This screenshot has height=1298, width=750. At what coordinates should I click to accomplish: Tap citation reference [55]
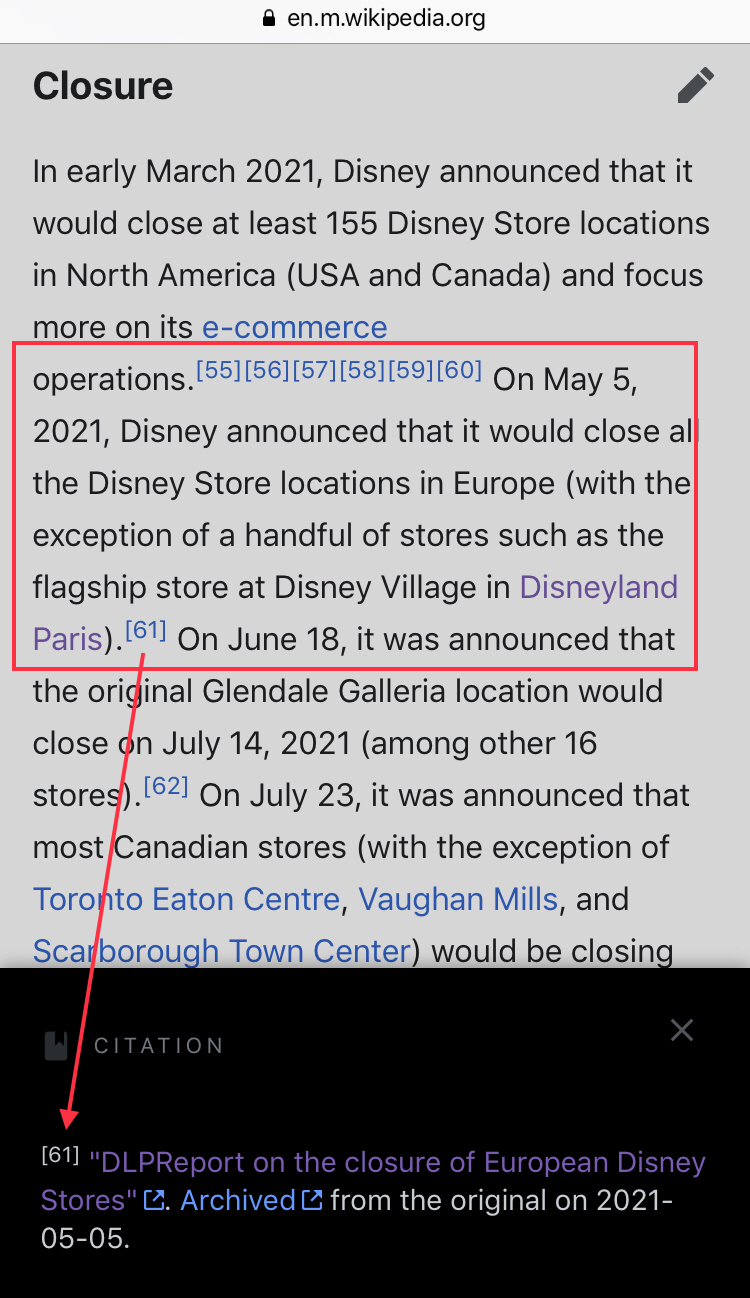pyautogui.click(x=219, y=370)
